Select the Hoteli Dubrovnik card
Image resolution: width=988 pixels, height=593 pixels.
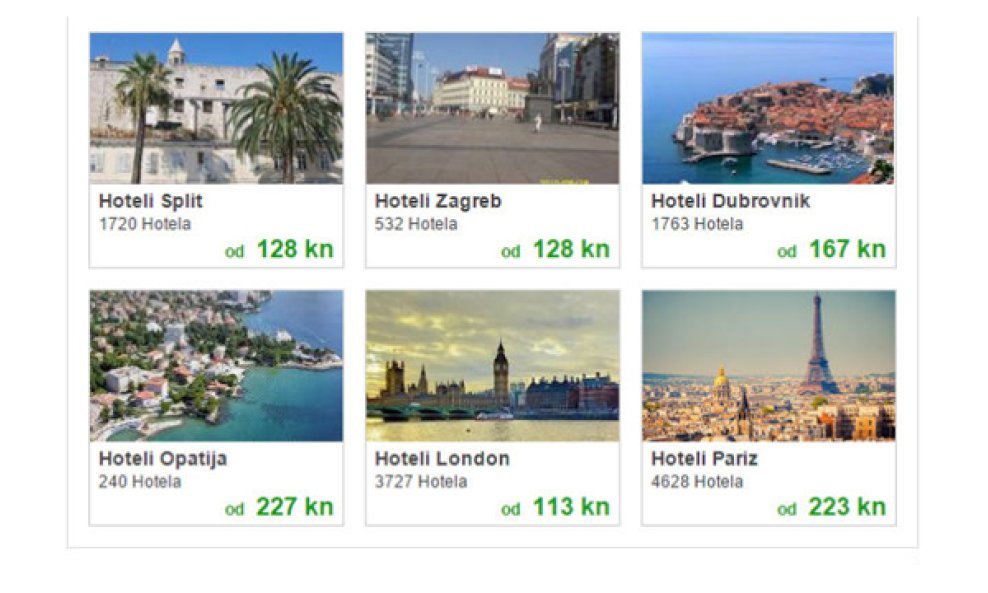click(768, 150)
